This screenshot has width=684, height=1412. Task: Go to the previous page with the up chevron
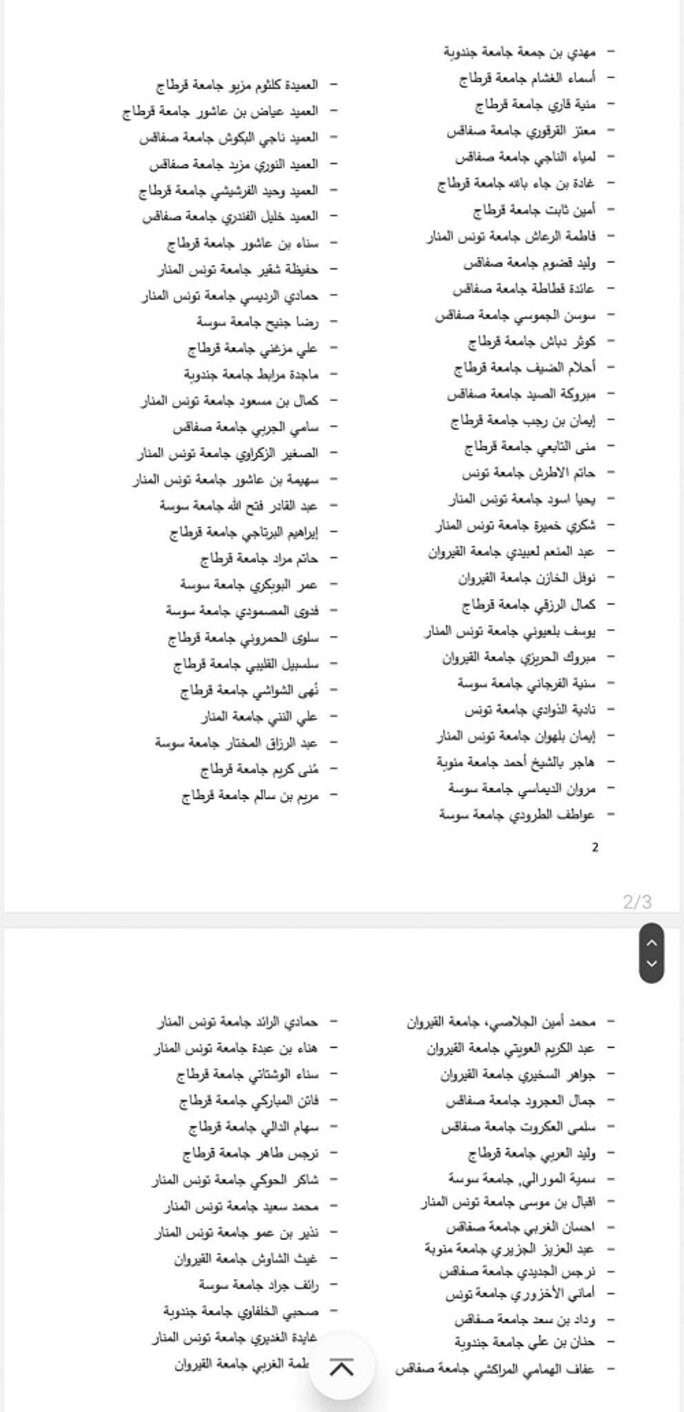point(651,942)
